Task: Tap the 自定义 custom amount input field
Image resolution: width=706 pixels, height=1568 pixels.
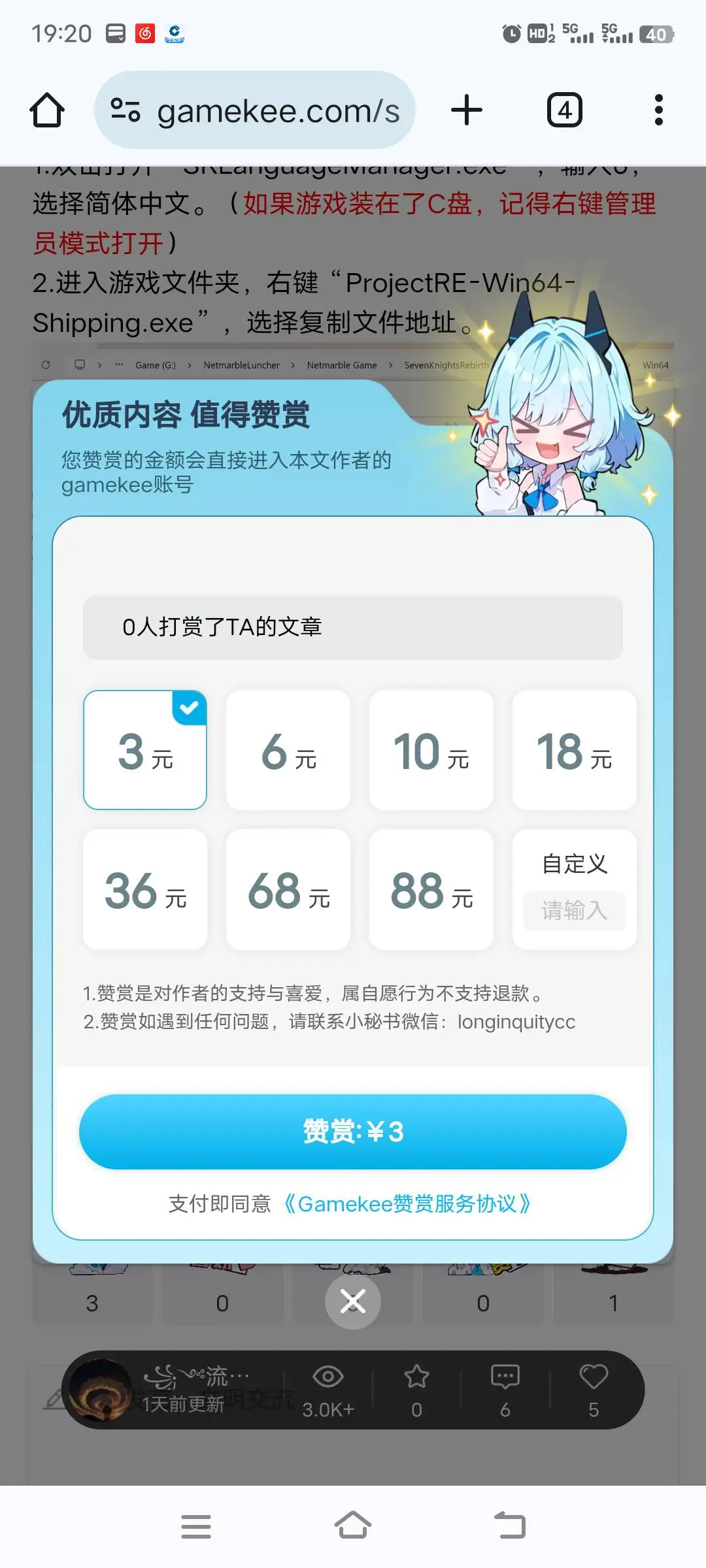Action: pyautogui.click(x=574, y=910)
